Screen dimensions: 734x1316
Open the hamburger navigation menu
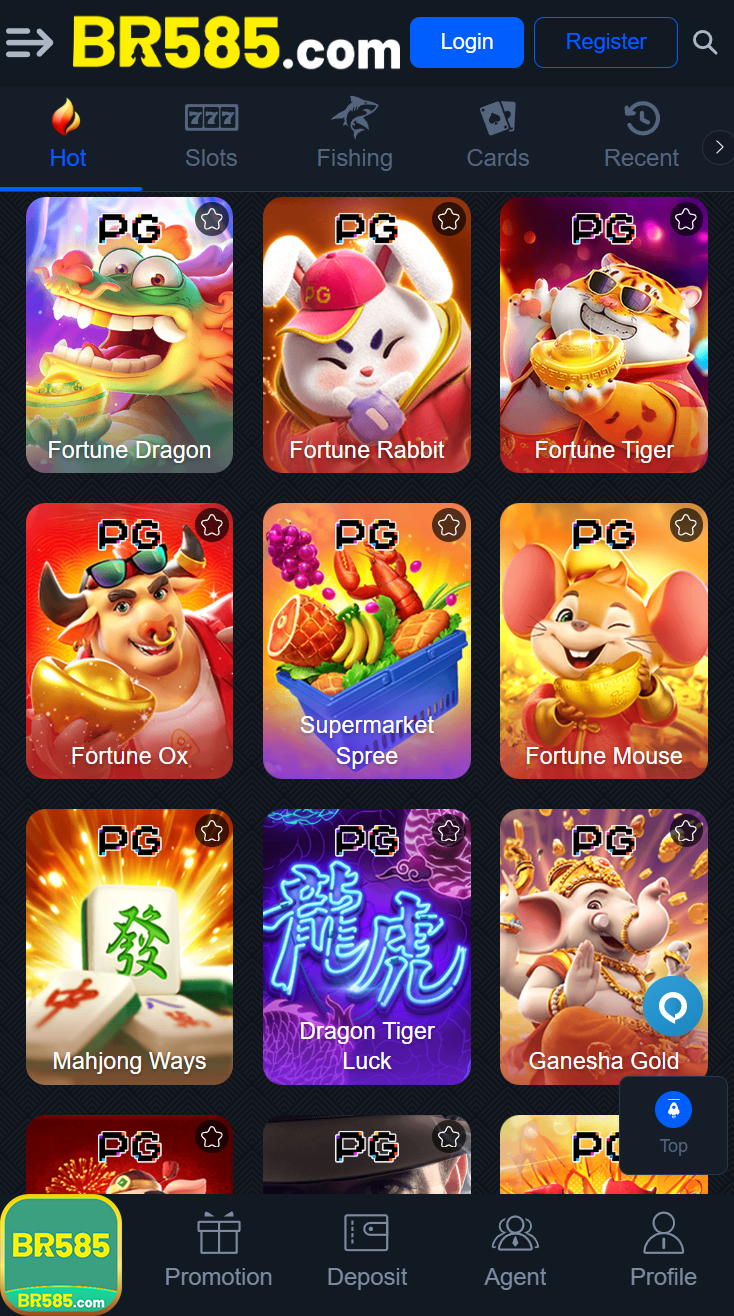(29, 42)
